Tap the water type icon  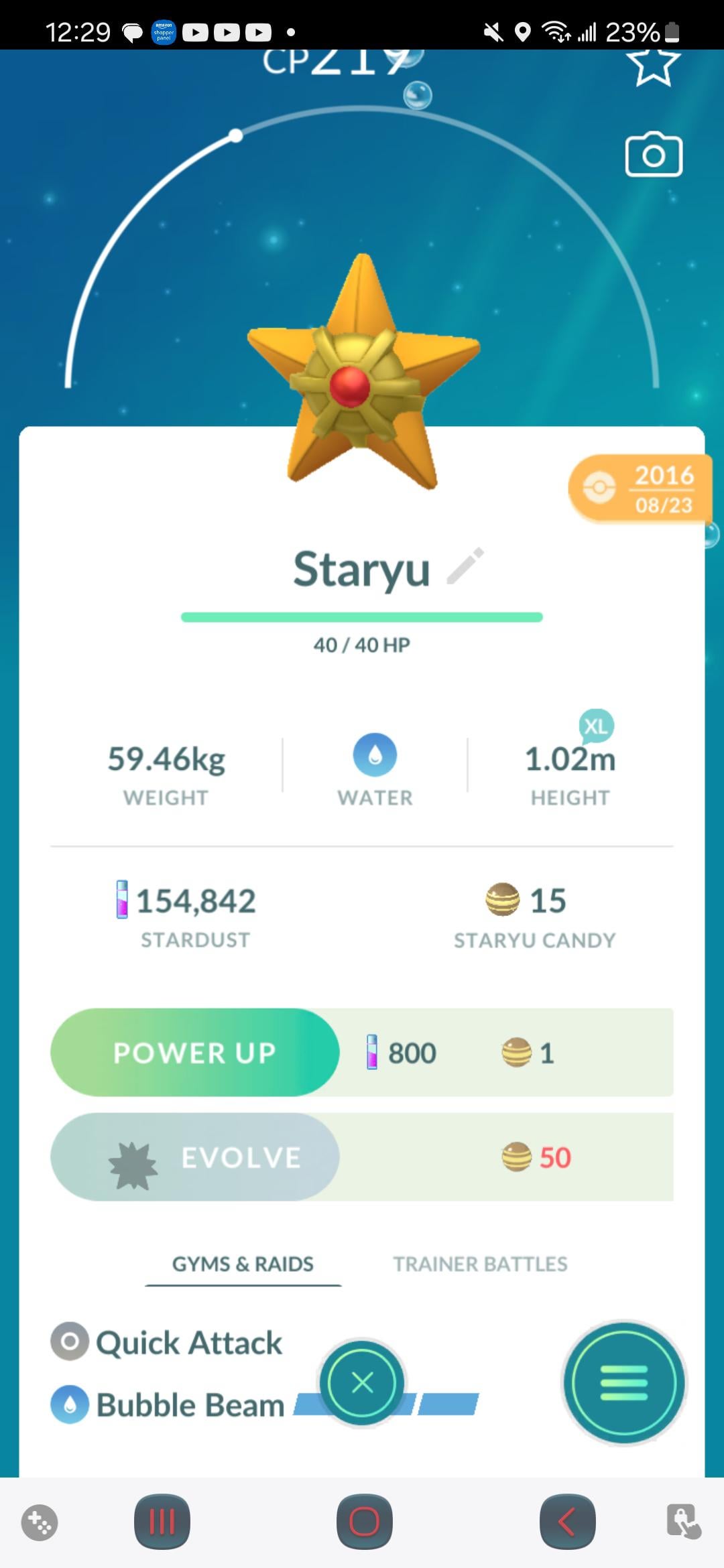click(x=375, y=755)
